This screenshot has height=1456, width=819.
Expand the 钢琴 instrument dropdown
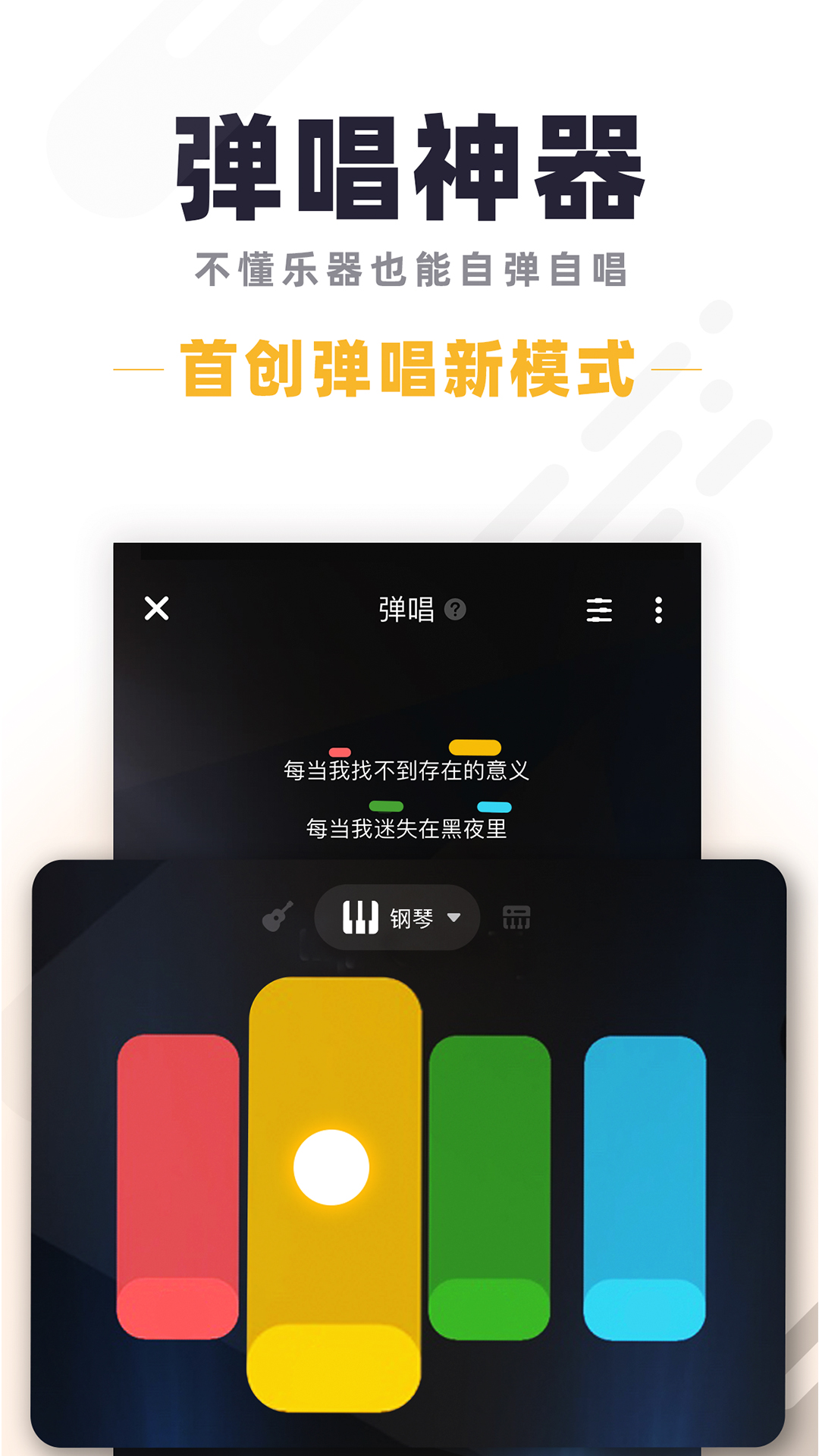pyautogui.click(x=453, y=917)
